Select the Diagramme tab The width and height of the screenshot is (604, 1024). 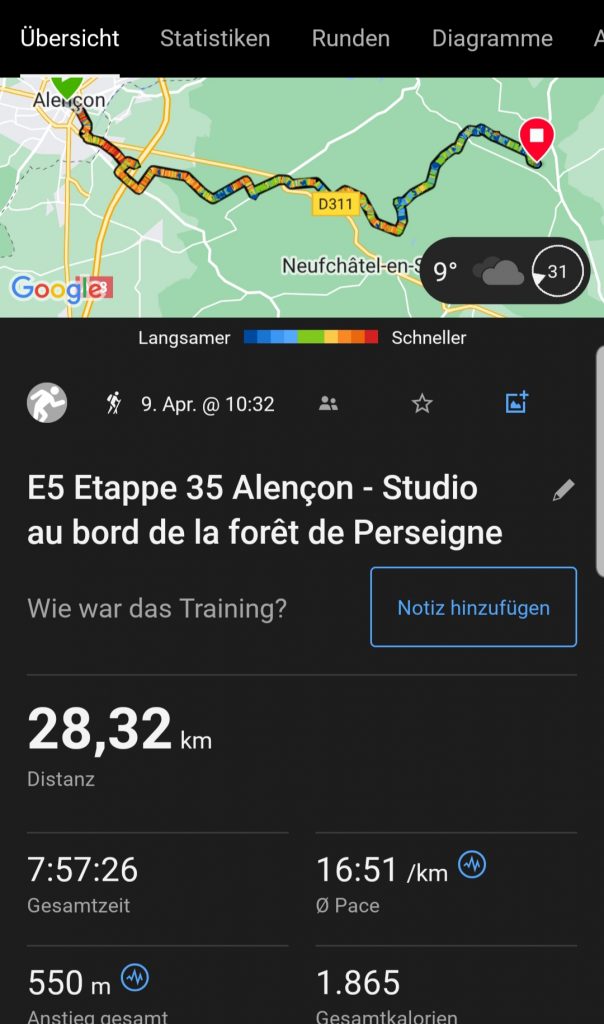(492, 39)
